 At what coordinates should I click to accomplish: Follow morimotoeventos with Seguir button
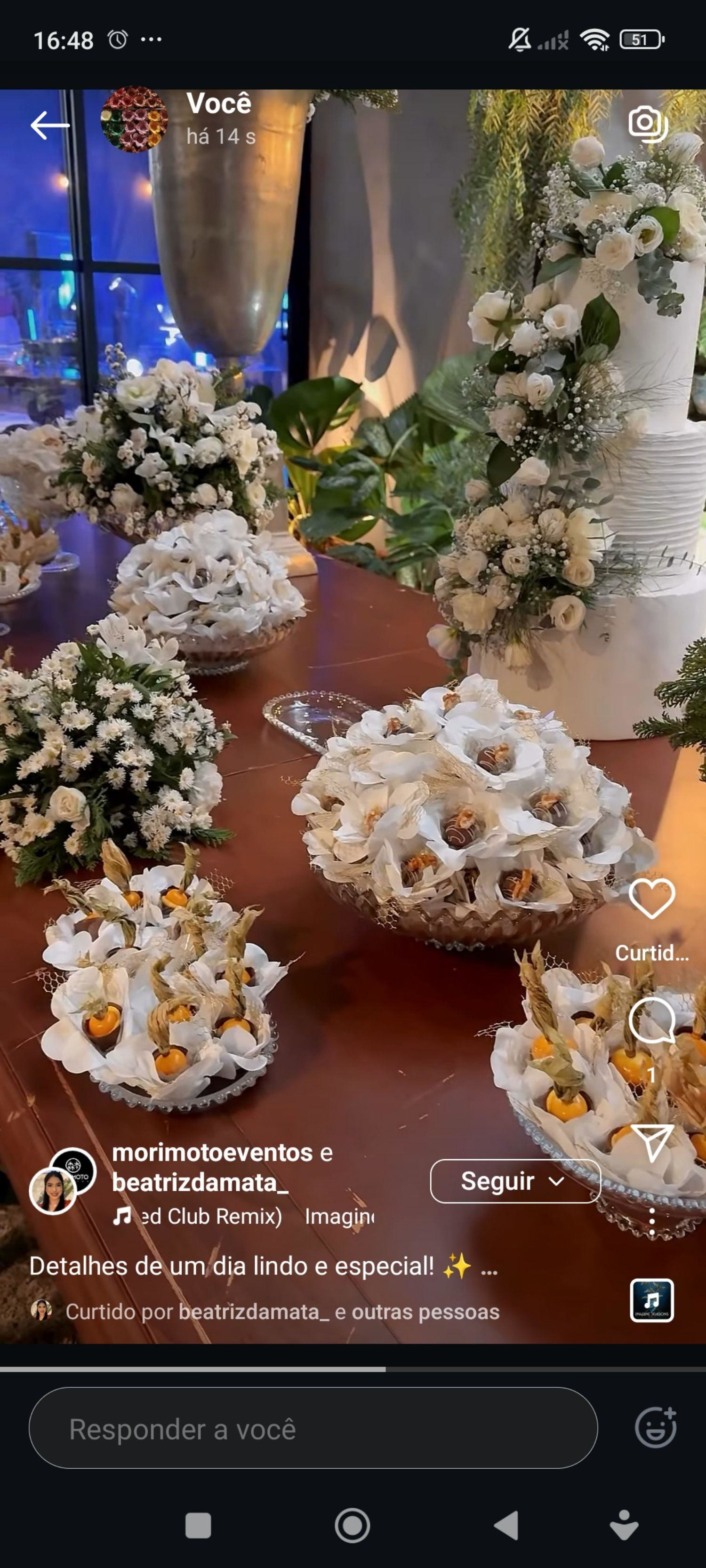coord(515,1181)
